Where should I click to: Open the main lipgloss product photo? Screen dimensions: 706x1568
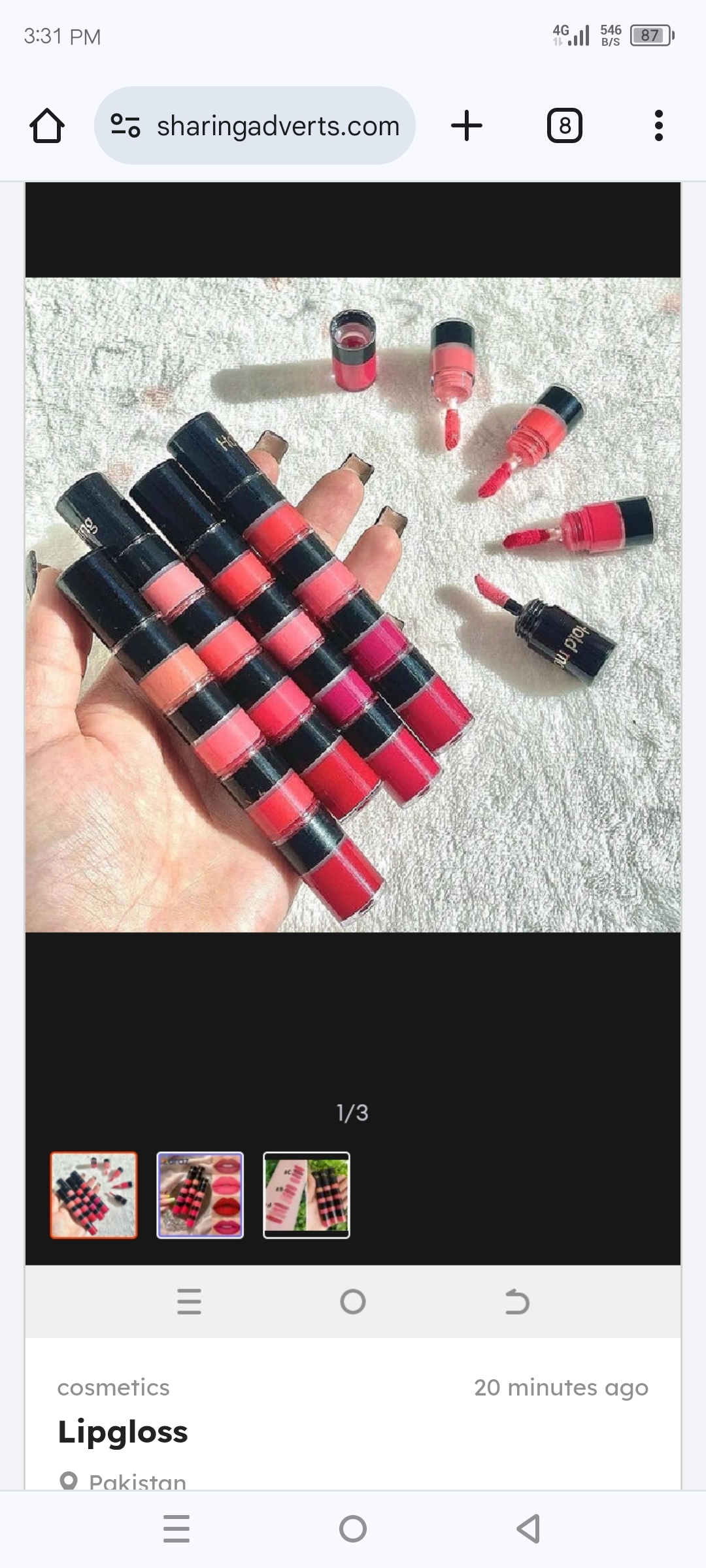click(353, 604)
